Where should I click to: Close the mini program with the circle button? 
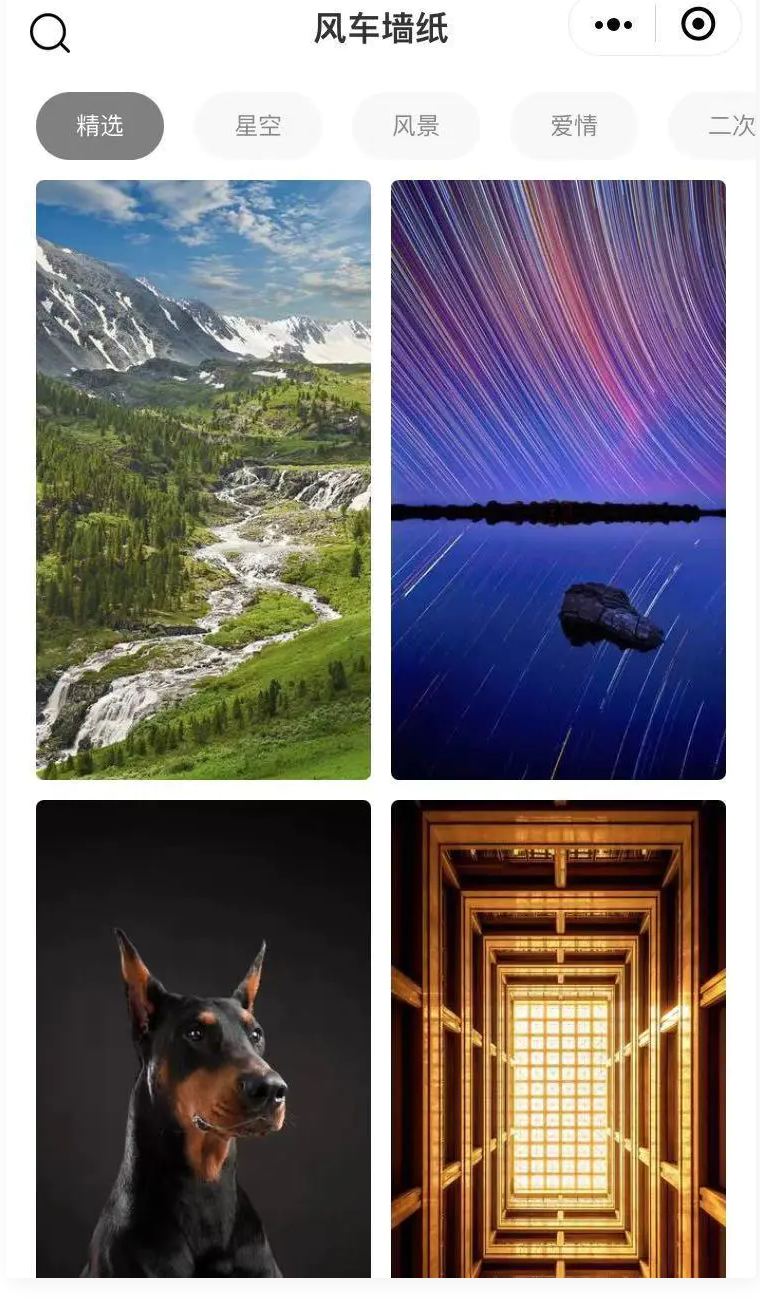pos(698,24)
